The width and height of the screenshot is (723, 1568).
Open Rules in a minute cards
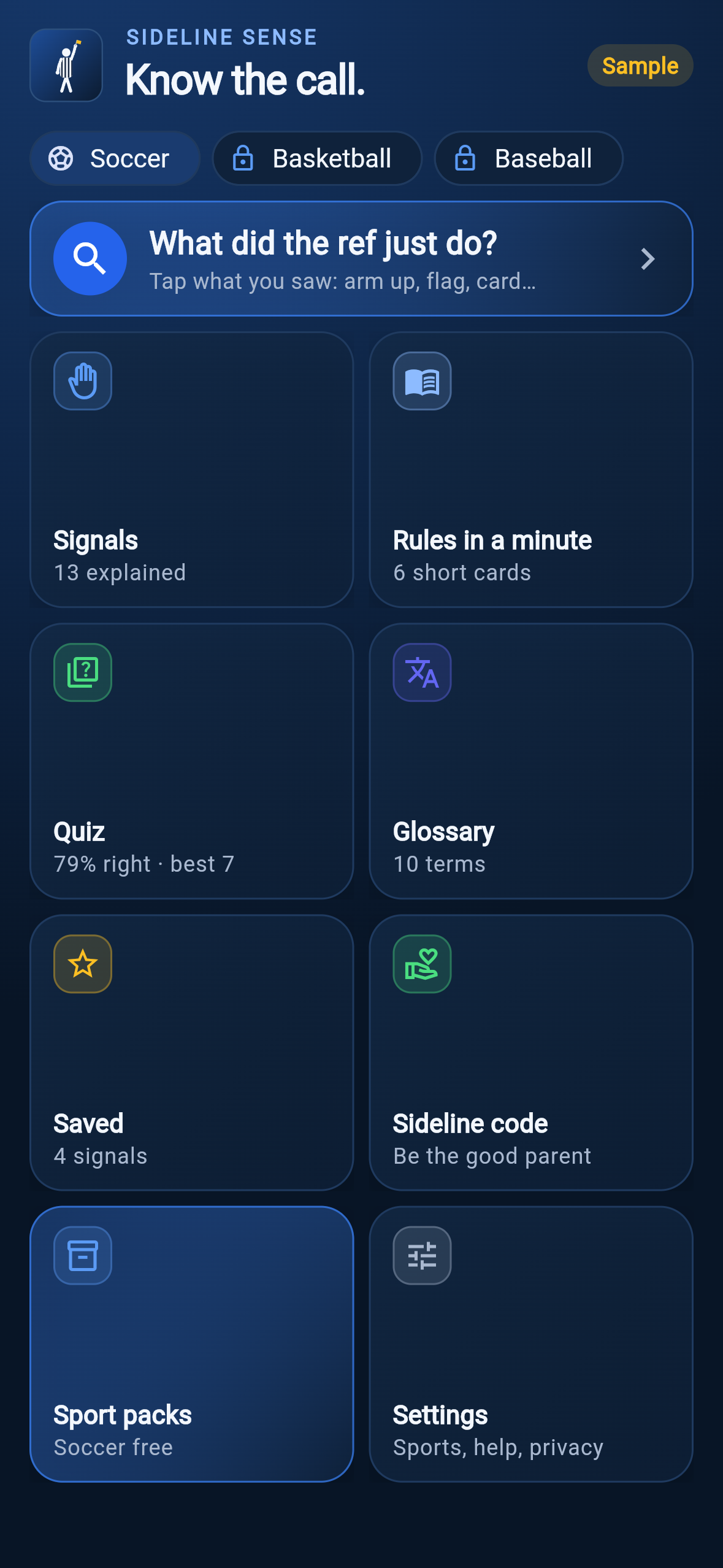coord(531,469)
